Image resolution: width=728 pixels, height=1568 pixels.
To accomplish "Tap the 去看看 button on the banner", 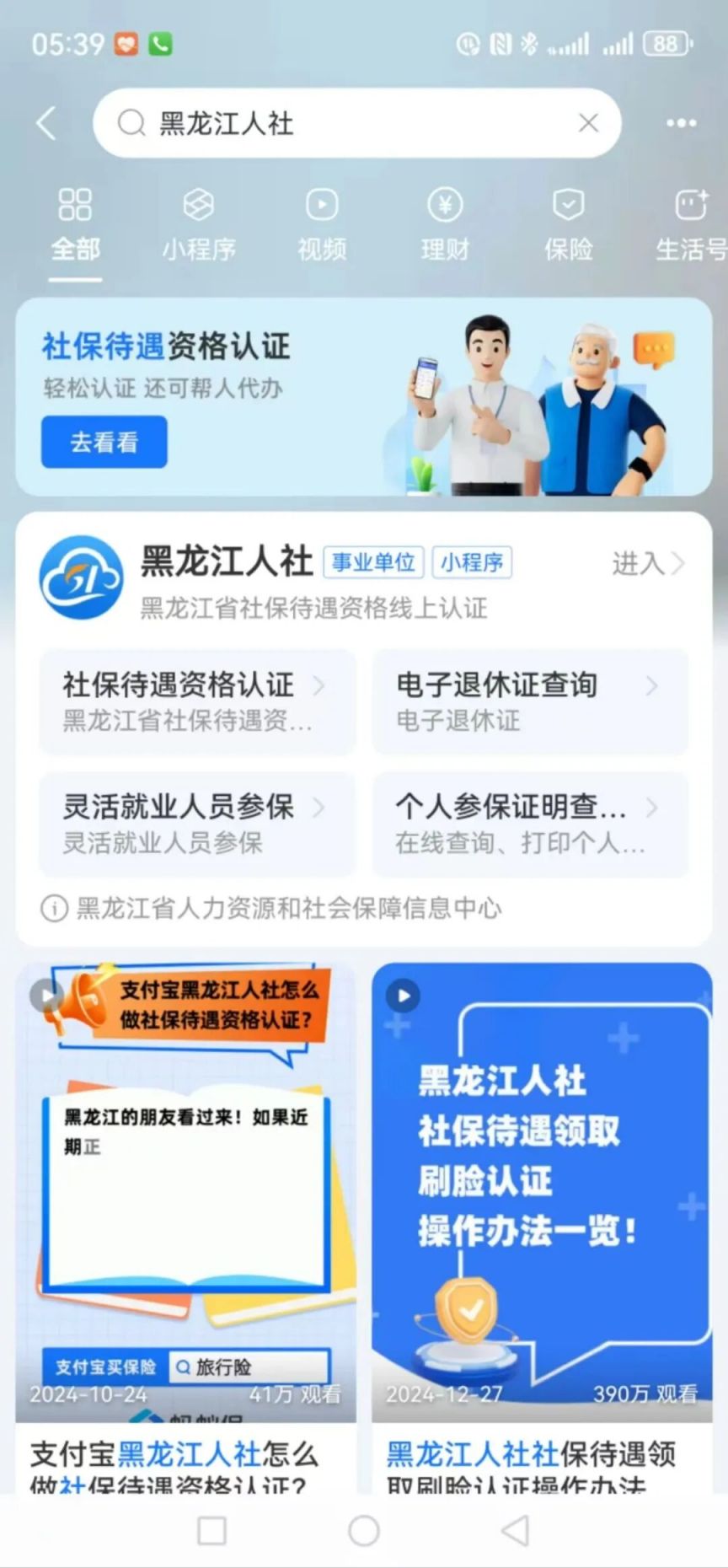I will click(x=104, y=442).
